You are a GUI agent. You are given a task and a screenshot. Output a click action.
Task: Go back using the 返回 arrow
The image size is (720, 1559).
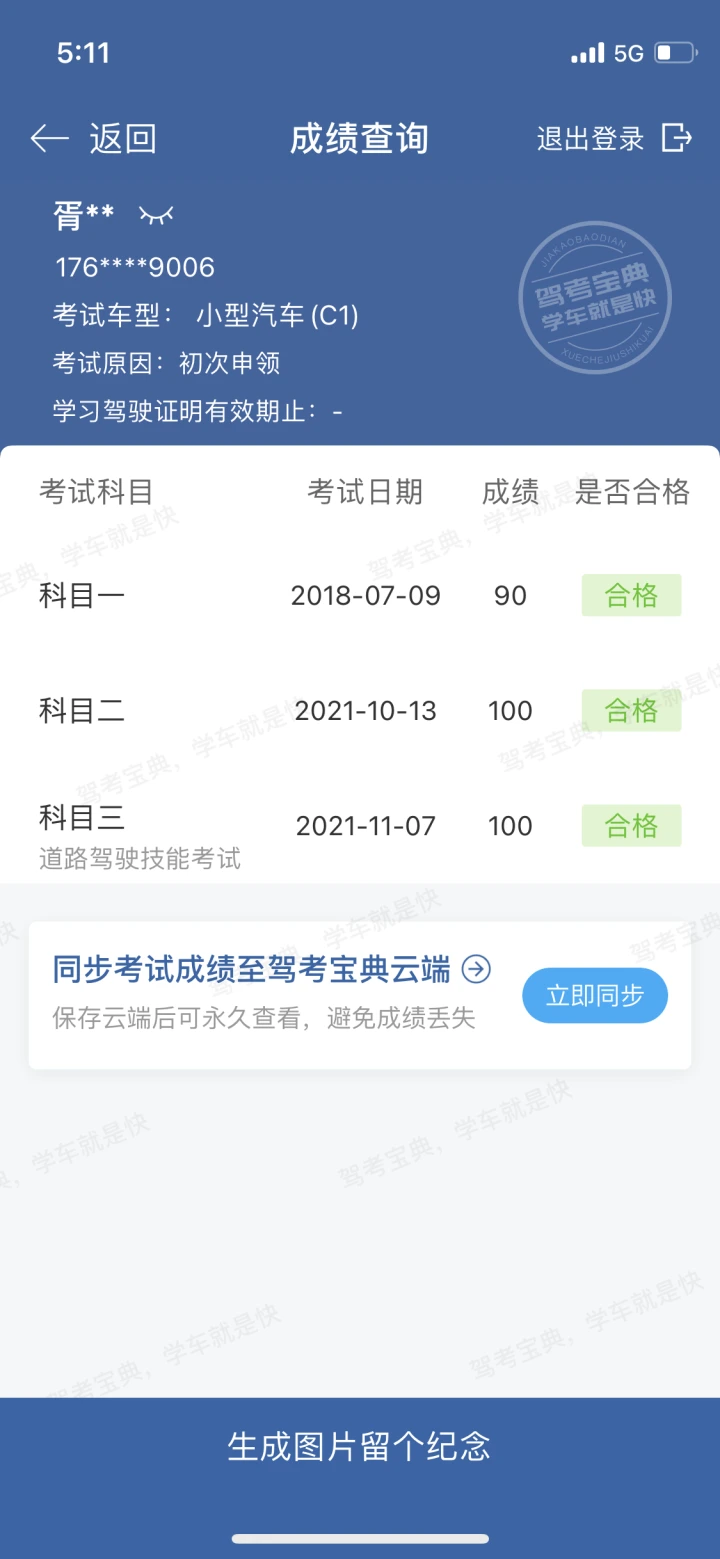93,138
